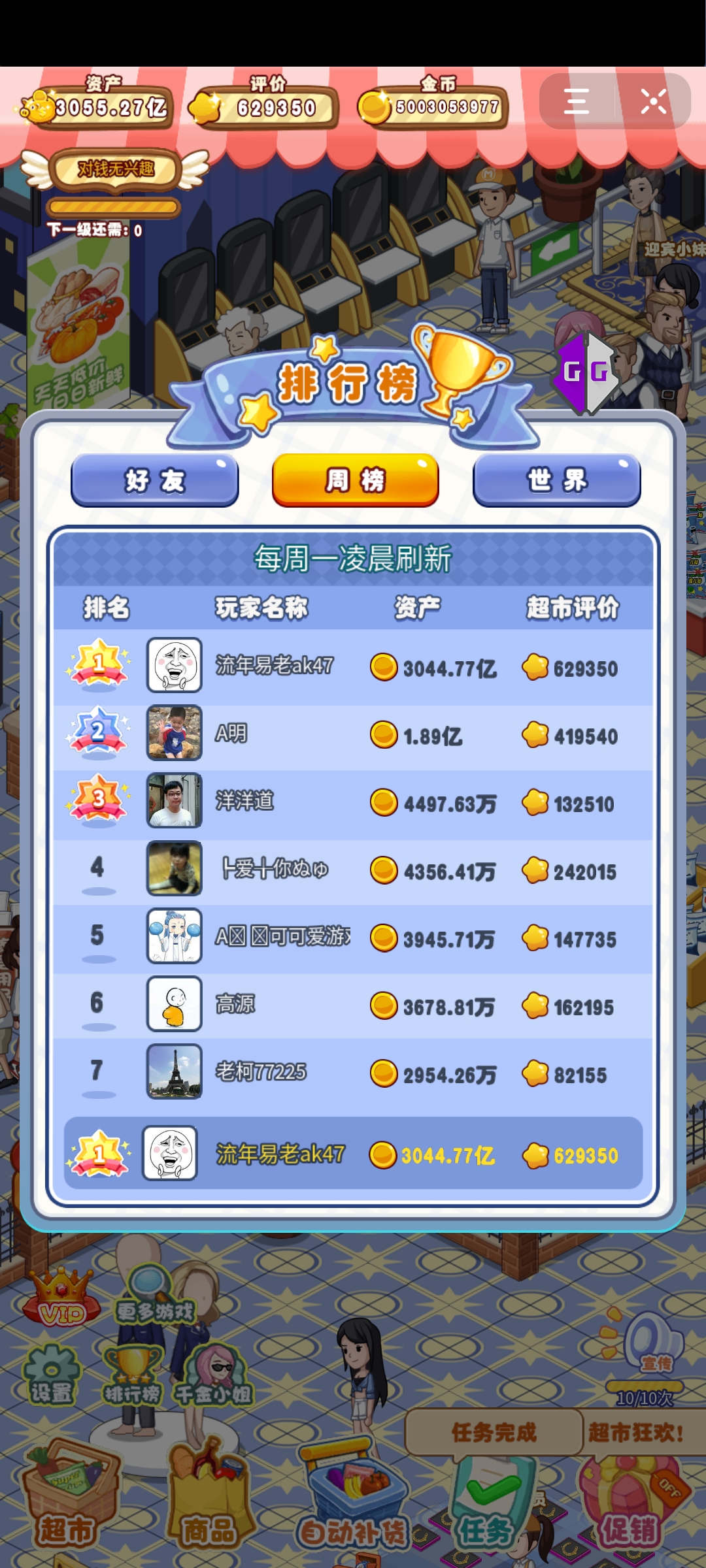Tap the 对钱无兴趣 title badge

[115, 170]
